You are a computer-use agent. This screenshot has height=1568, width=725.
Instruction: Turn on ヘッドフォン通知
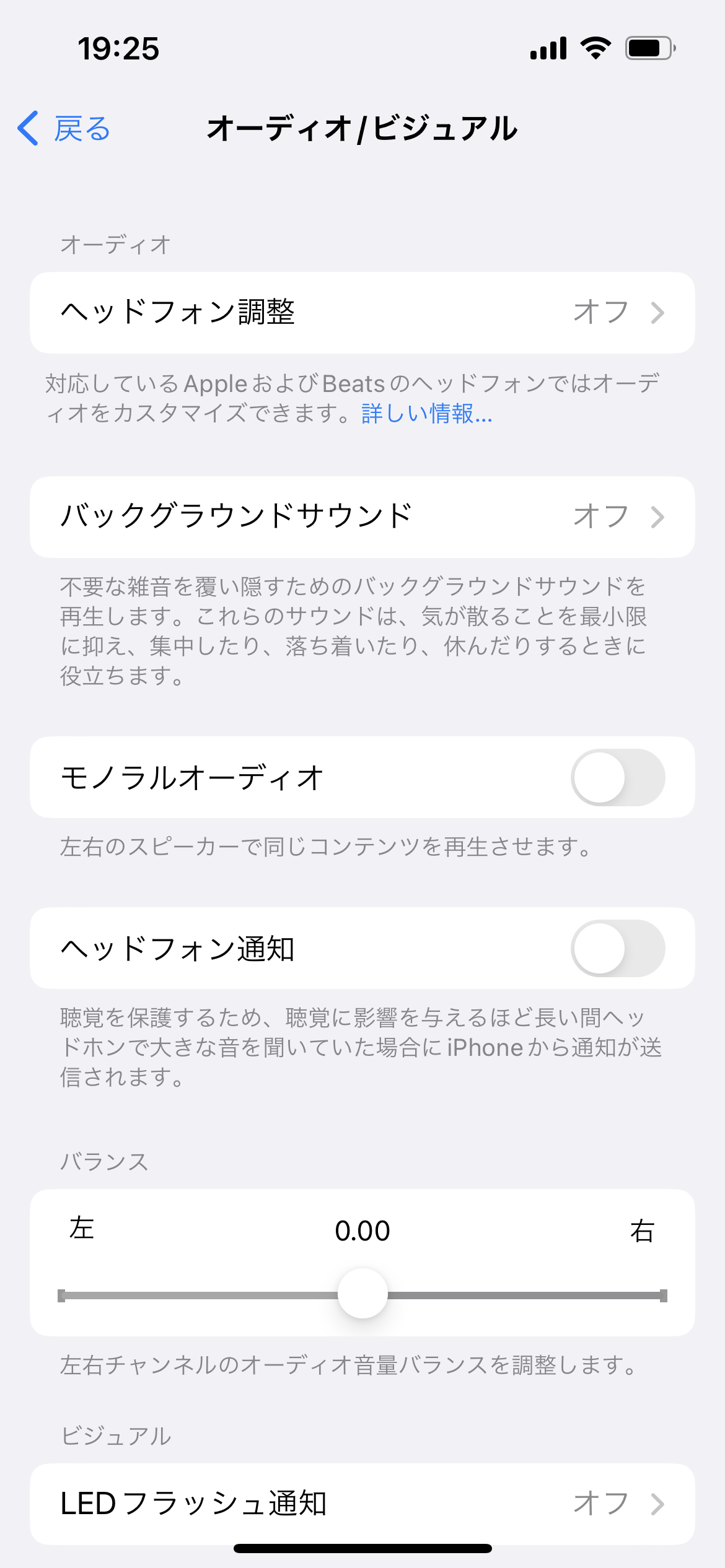[617, 948]
